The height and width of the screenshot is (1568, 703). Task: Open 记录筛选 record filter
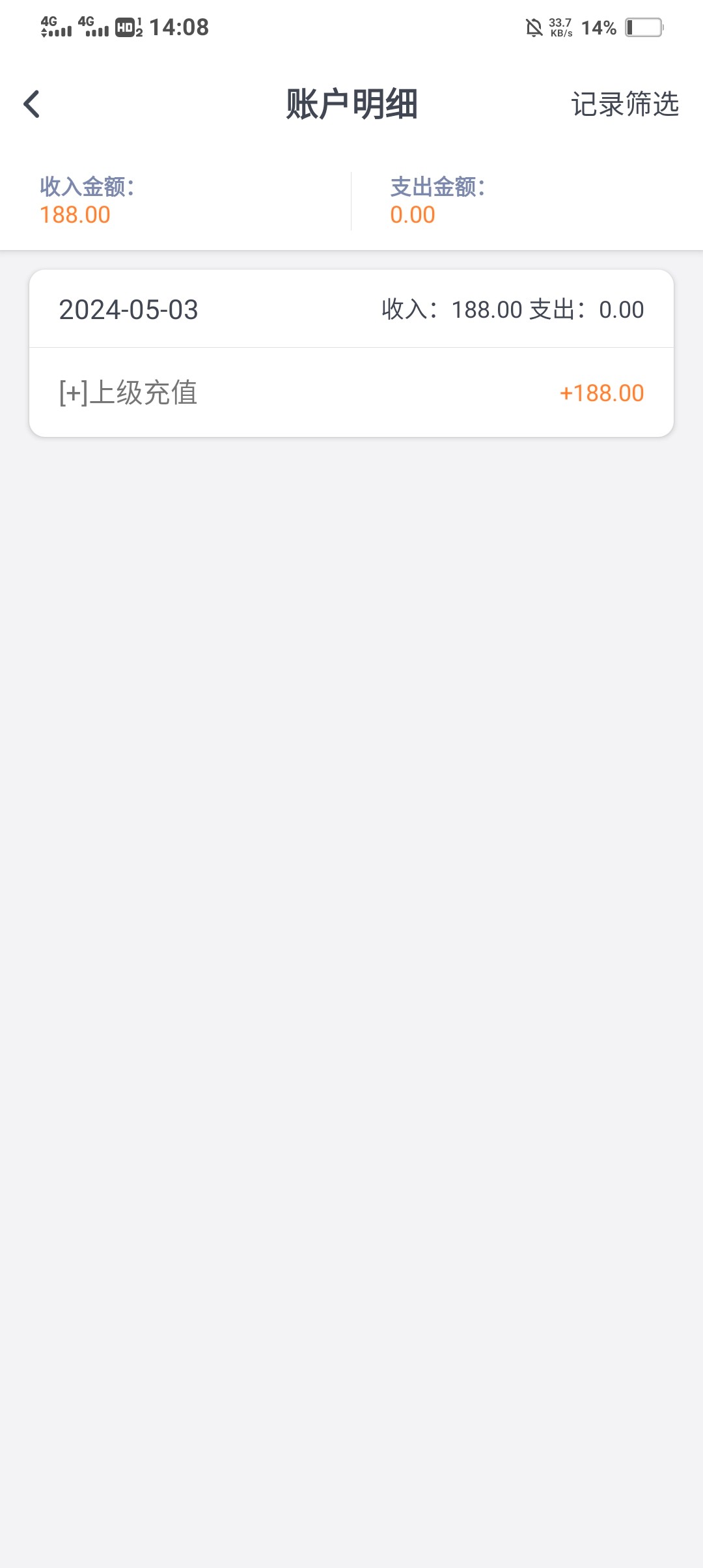[x=625, y=104]
